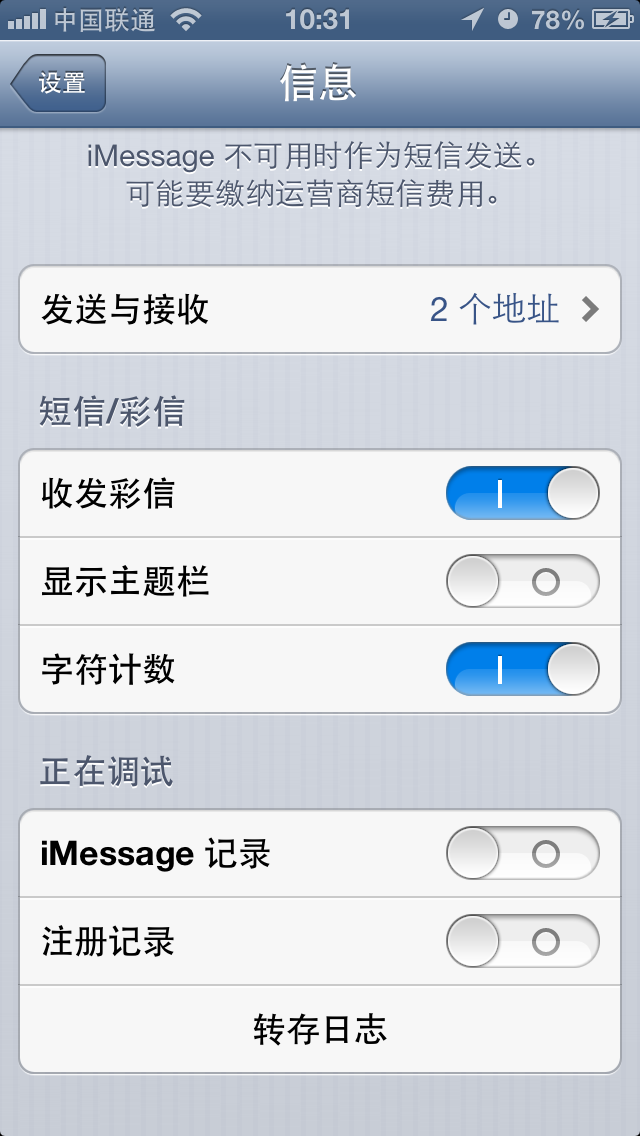
Task: Go back to 设置
Action: click(59, 83)
